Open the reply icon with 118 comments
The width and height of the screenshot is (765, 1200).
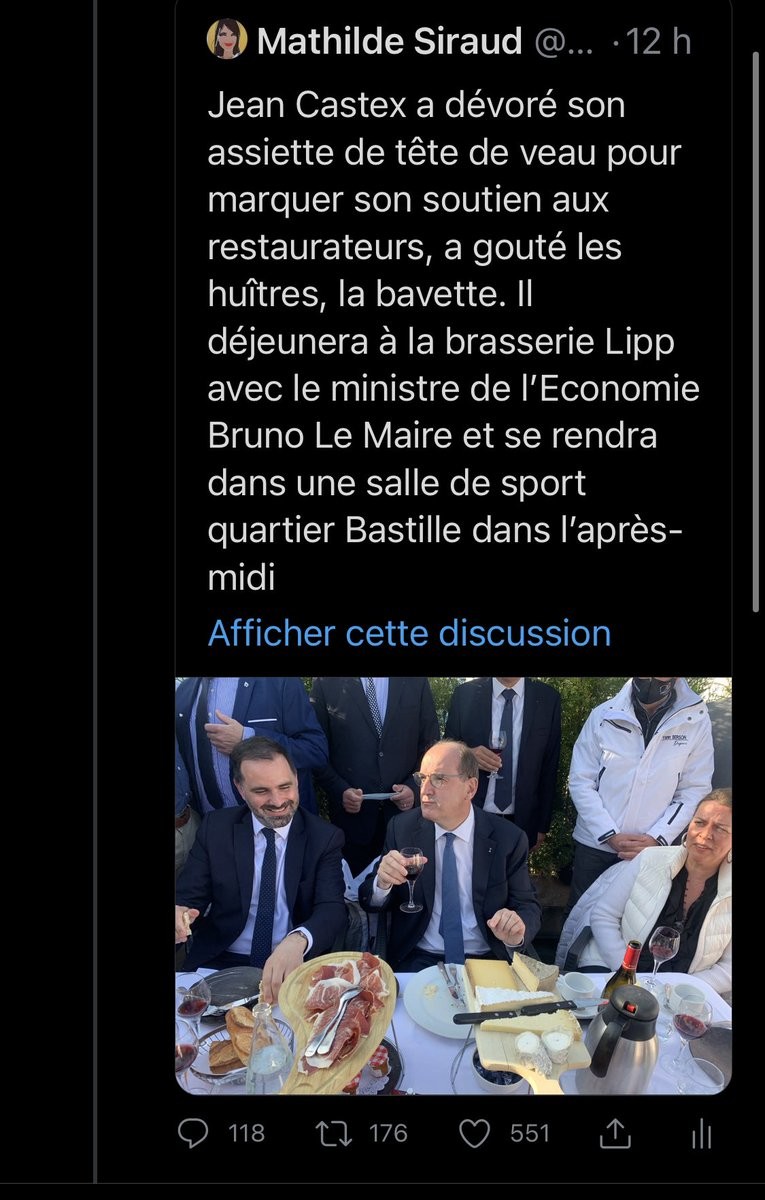192,1132
